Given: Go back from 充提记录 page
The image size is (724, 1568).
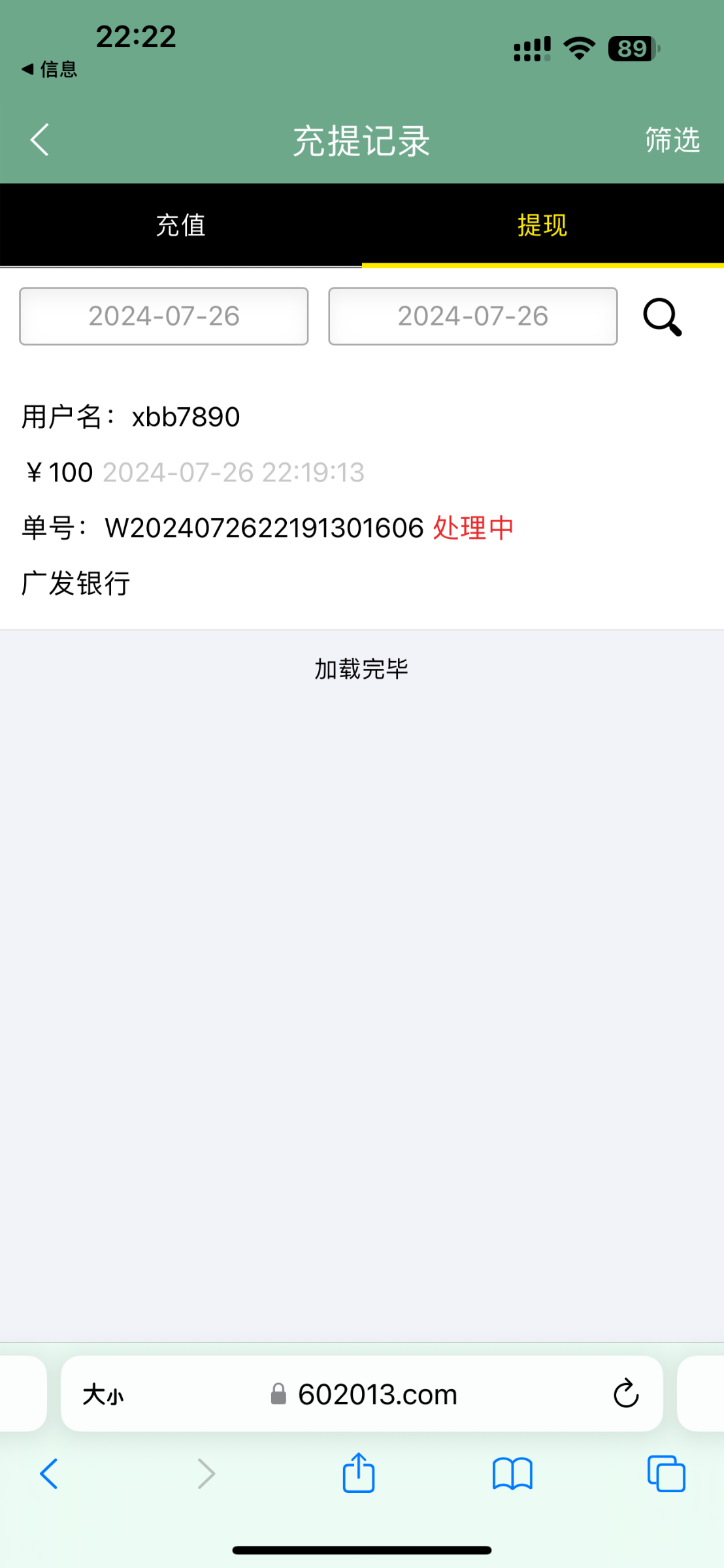Looking at the screenshot, I should (40, 140).
